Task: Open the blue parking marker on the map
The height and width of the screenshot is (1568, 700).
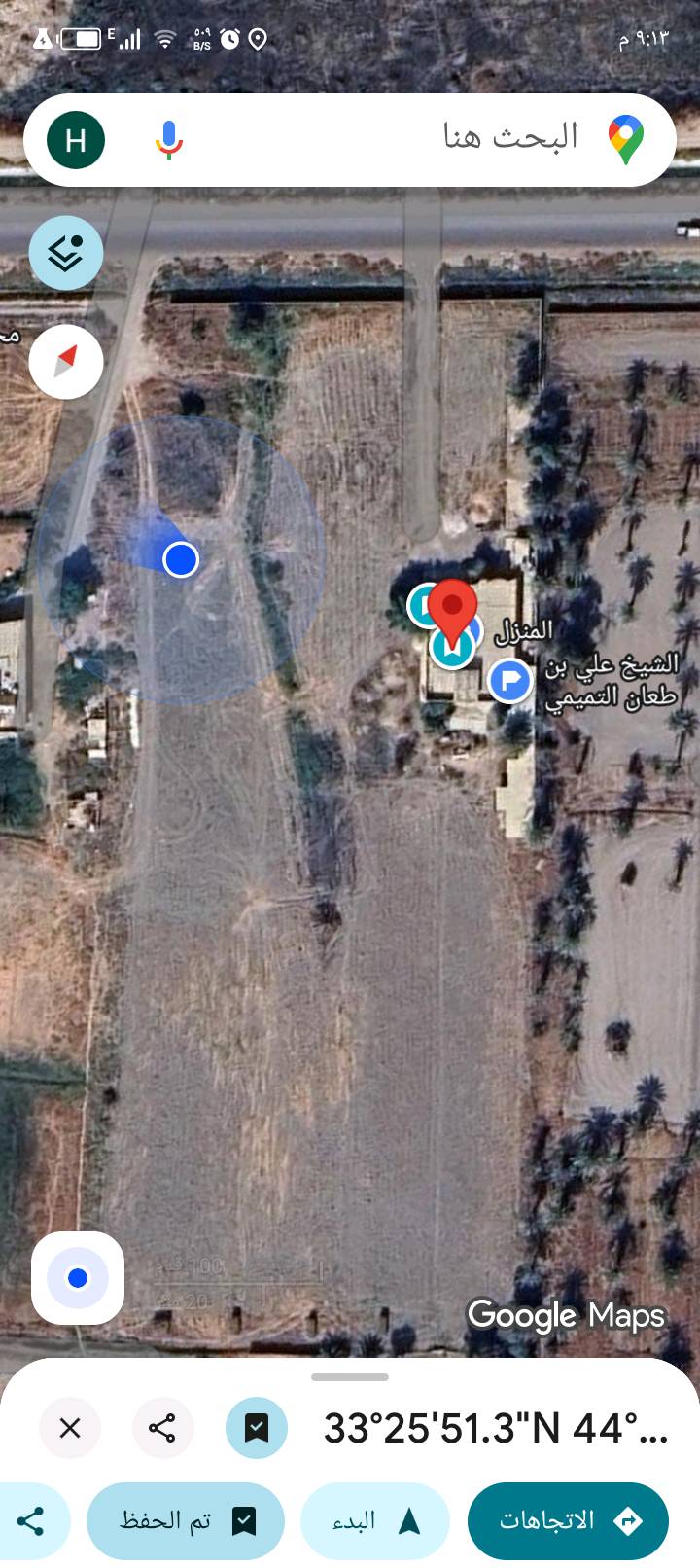Action: pyautogui.click(x=509, y=680)
